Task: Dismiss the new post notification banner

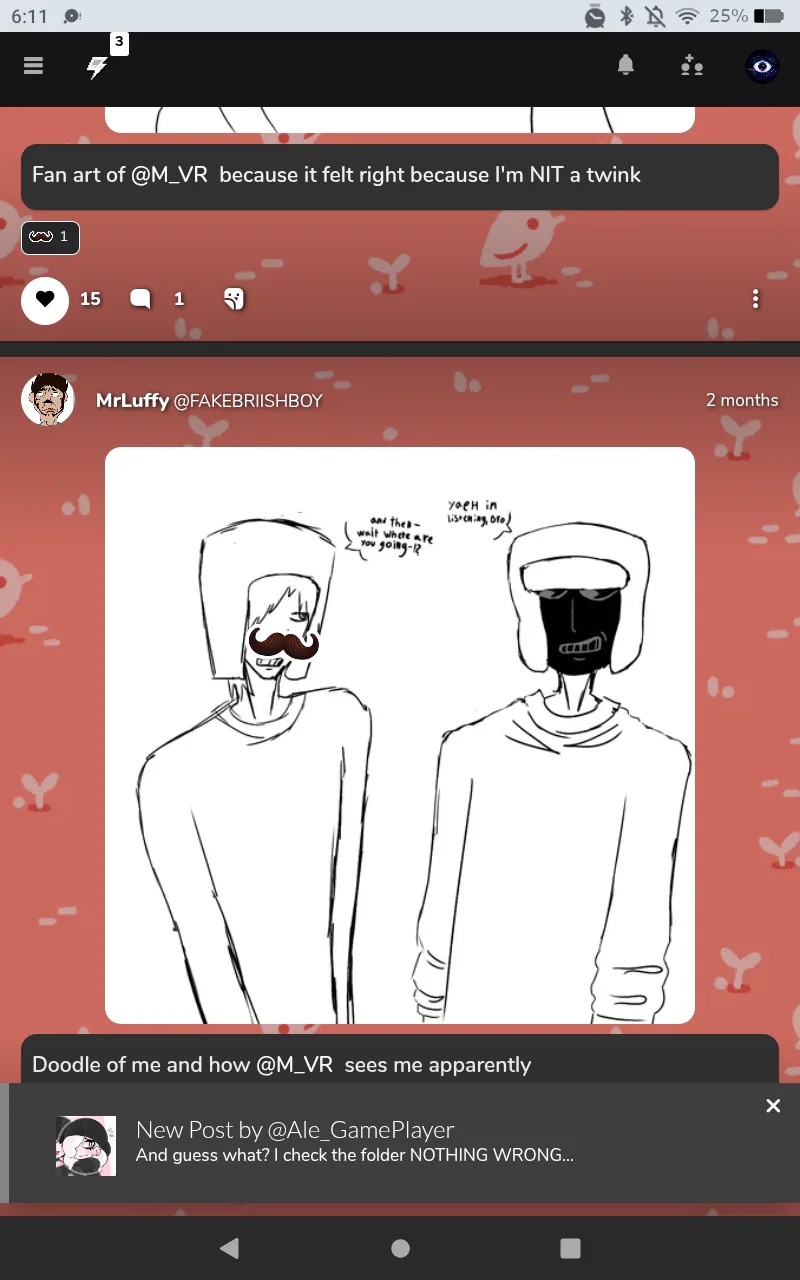Action: click(x=772, y=1105)
